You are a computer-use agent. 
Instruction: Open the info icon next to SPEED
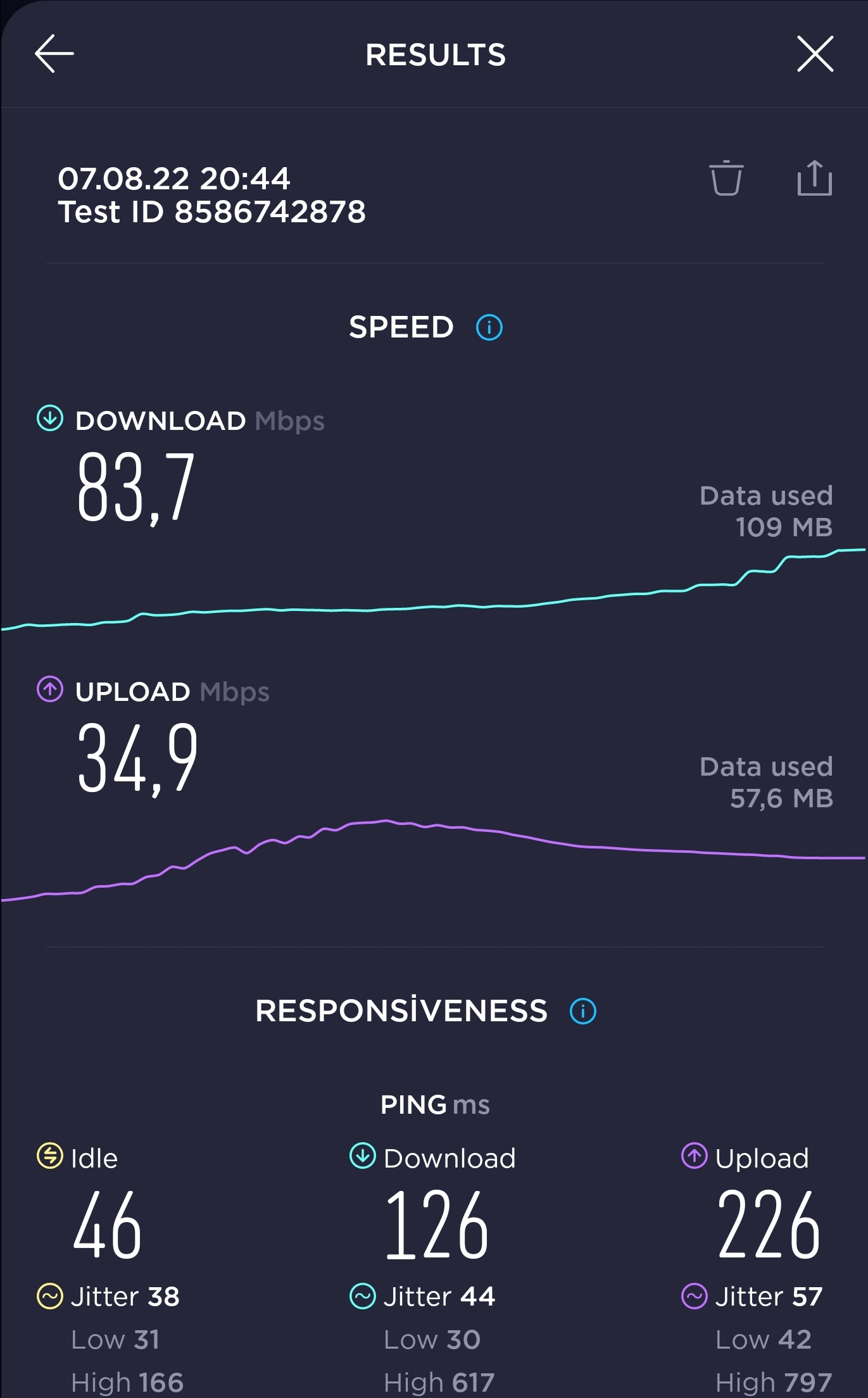[489, 327]
